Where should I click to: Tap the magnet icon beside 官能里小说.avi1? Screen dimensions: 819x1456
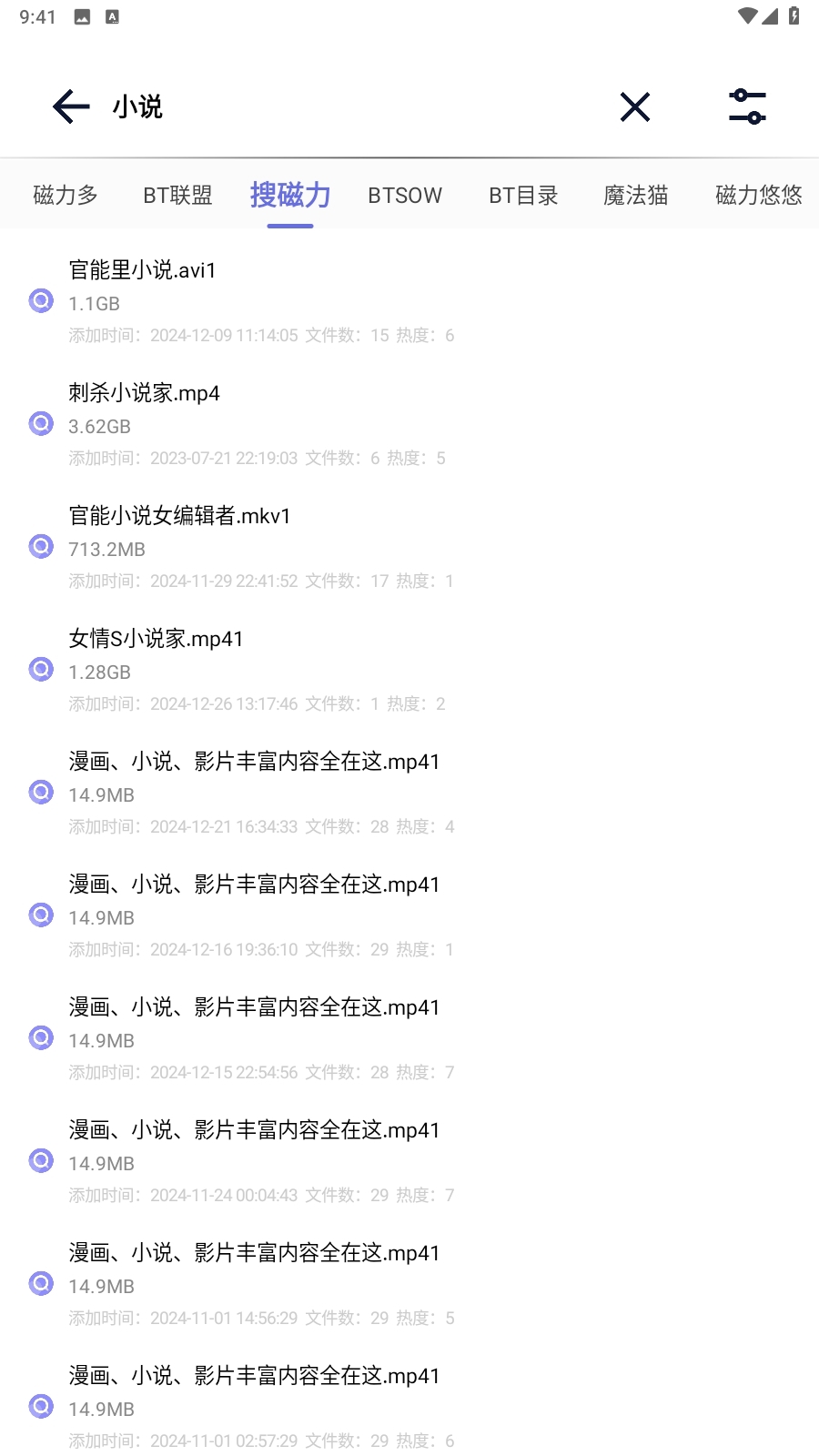click(x=40, y=300)
